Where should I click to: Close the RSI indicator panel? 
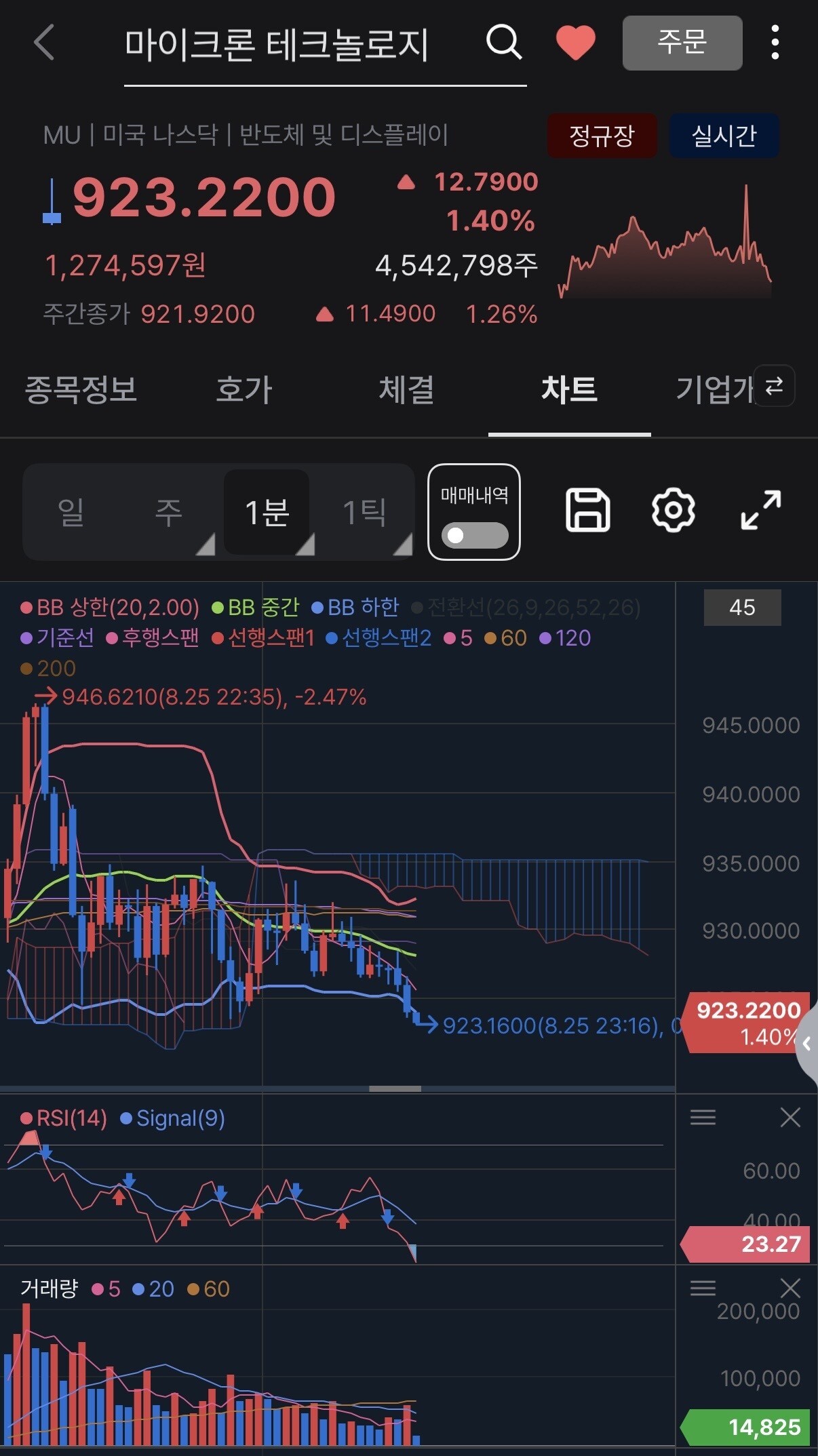790,1117
